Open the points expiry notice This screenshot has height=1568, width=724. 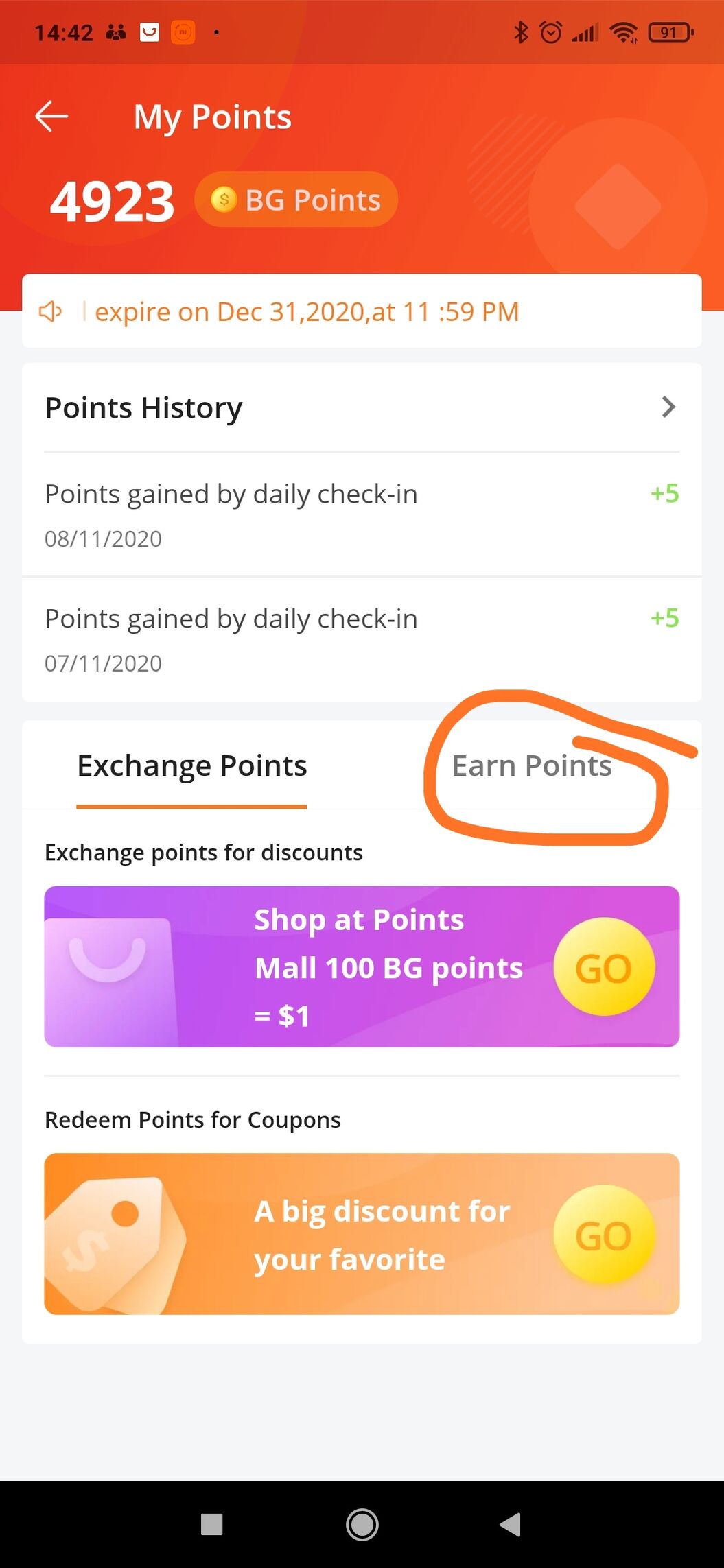362,311
